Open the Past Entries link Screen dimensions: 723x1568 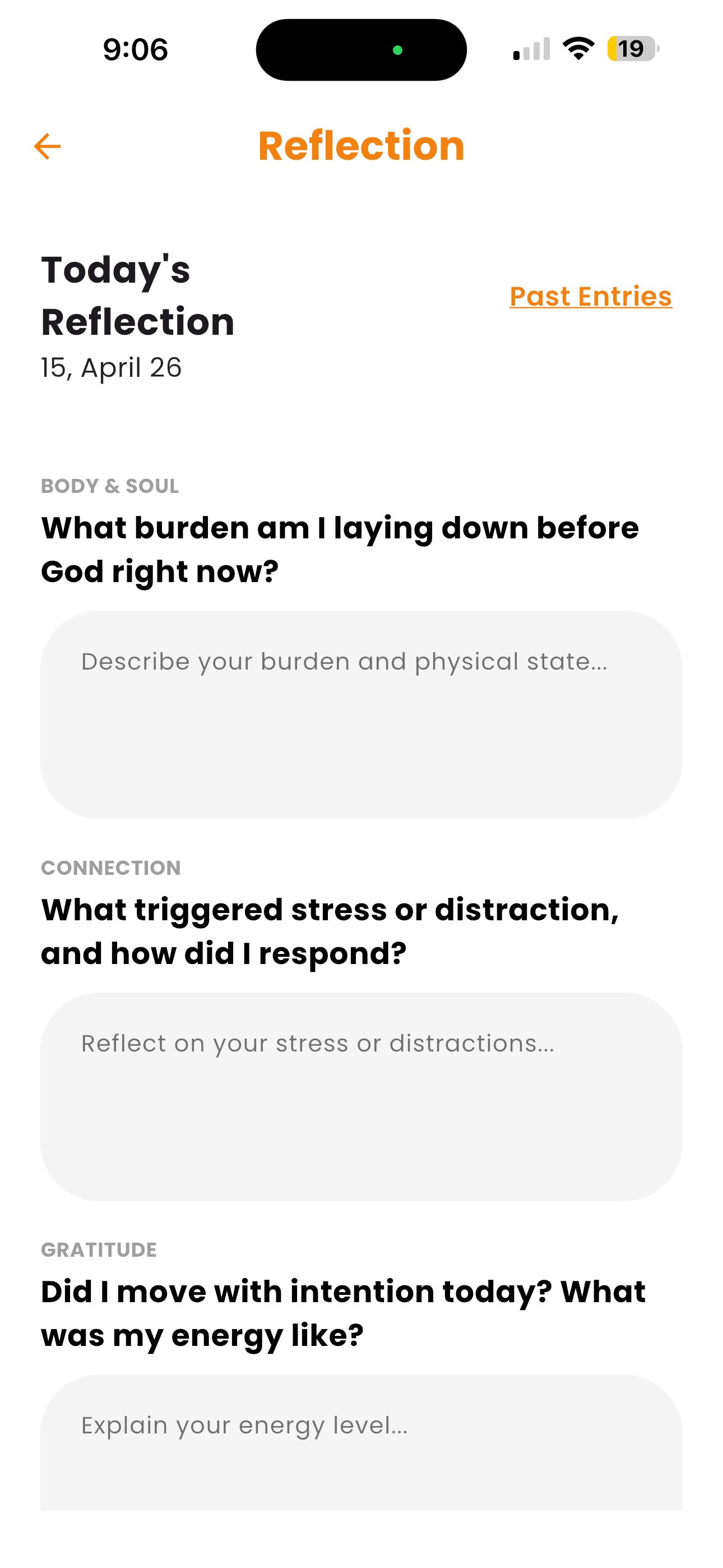pyautogui.click(x=590, y=297)
